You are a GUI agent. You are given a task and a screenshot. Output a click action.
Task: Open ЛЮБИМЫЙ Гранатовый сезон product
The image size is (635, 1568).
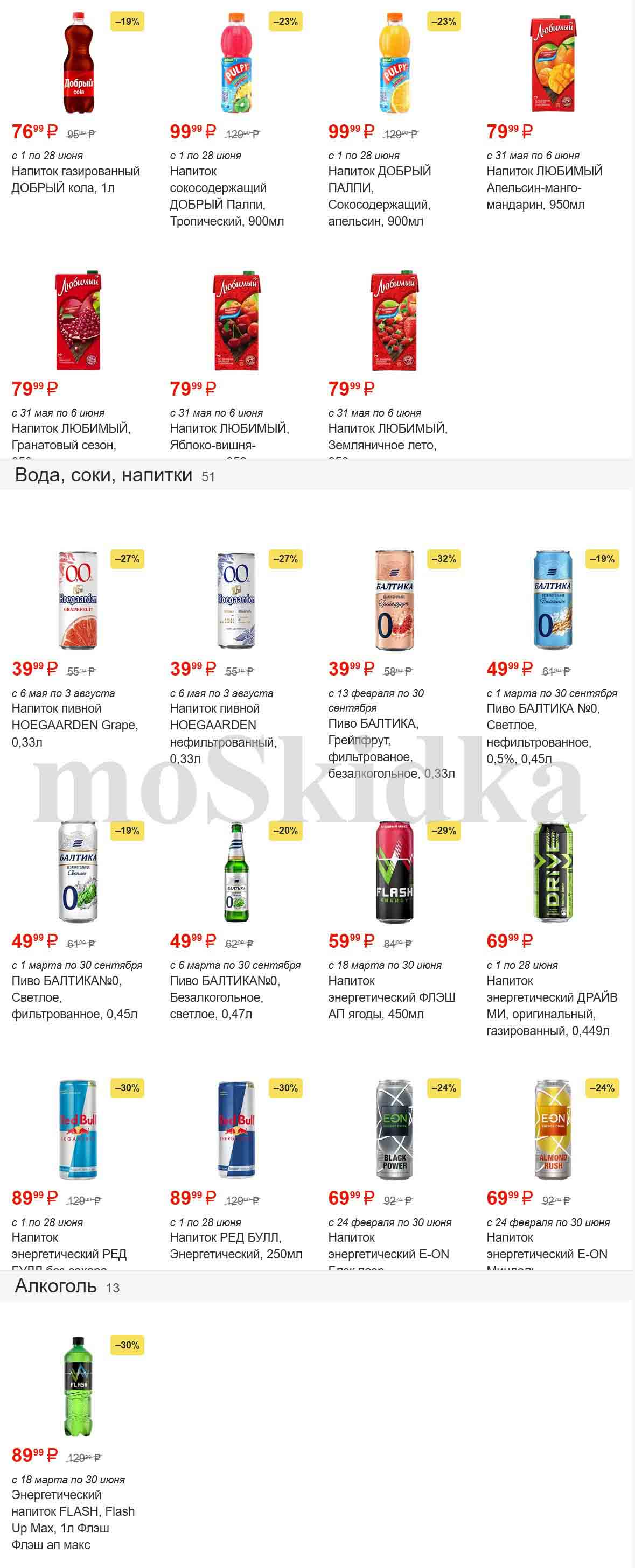[78, 321]
